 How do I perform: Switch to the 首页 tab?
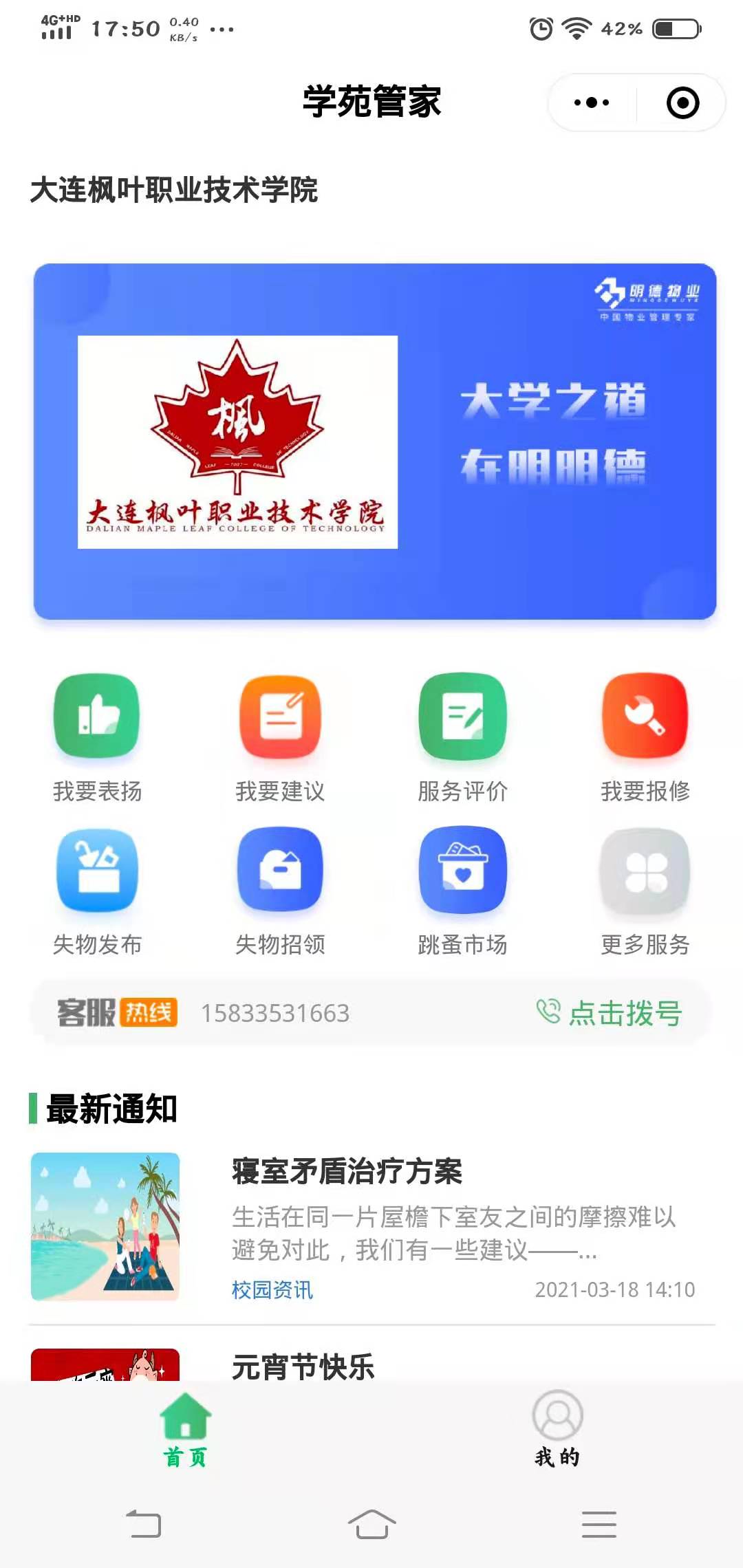click(185, 1429)
